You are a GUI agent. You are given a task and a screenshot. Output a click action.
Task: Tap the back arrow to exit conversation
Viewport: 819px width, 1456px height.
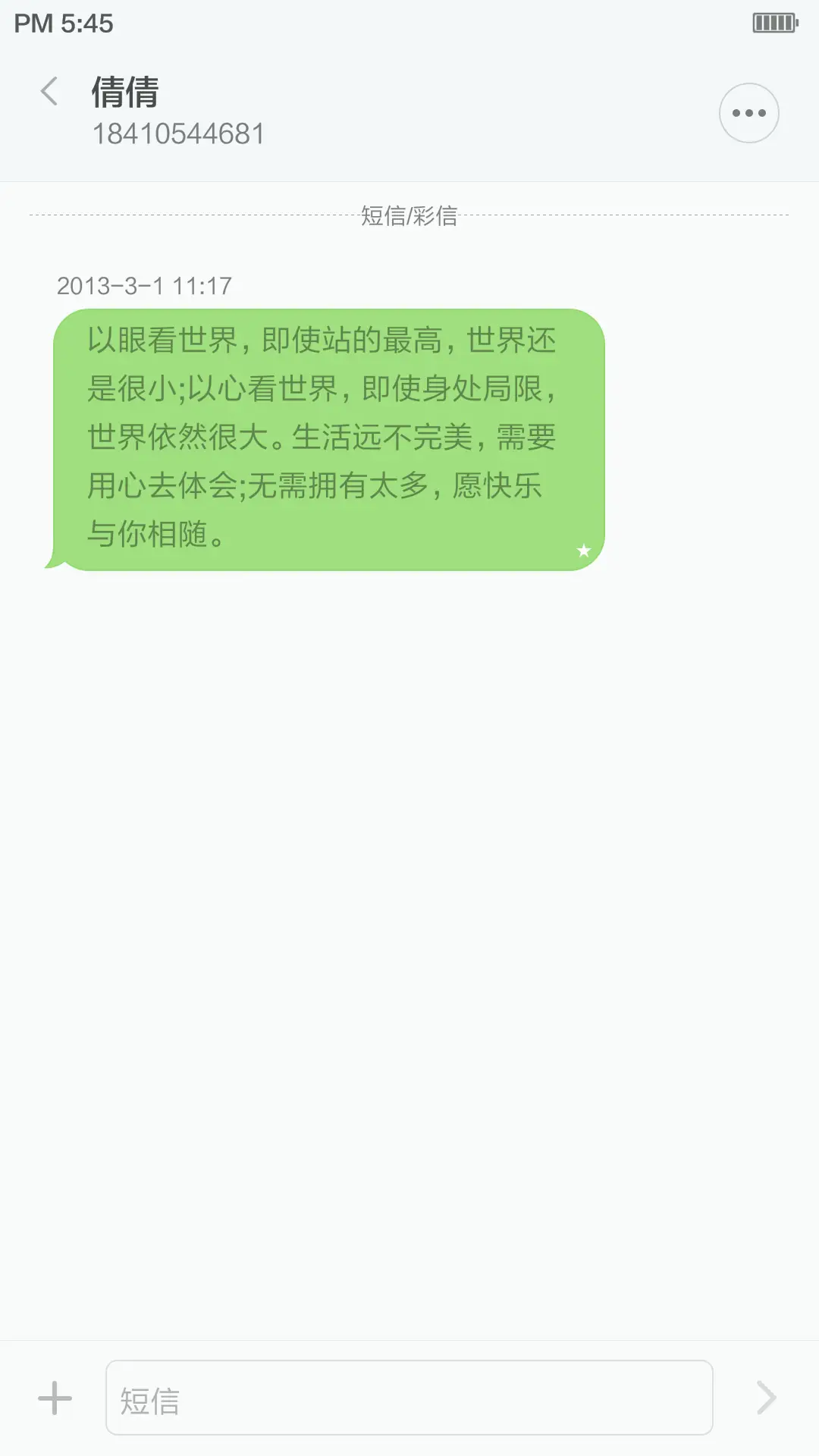coord(49,91)
